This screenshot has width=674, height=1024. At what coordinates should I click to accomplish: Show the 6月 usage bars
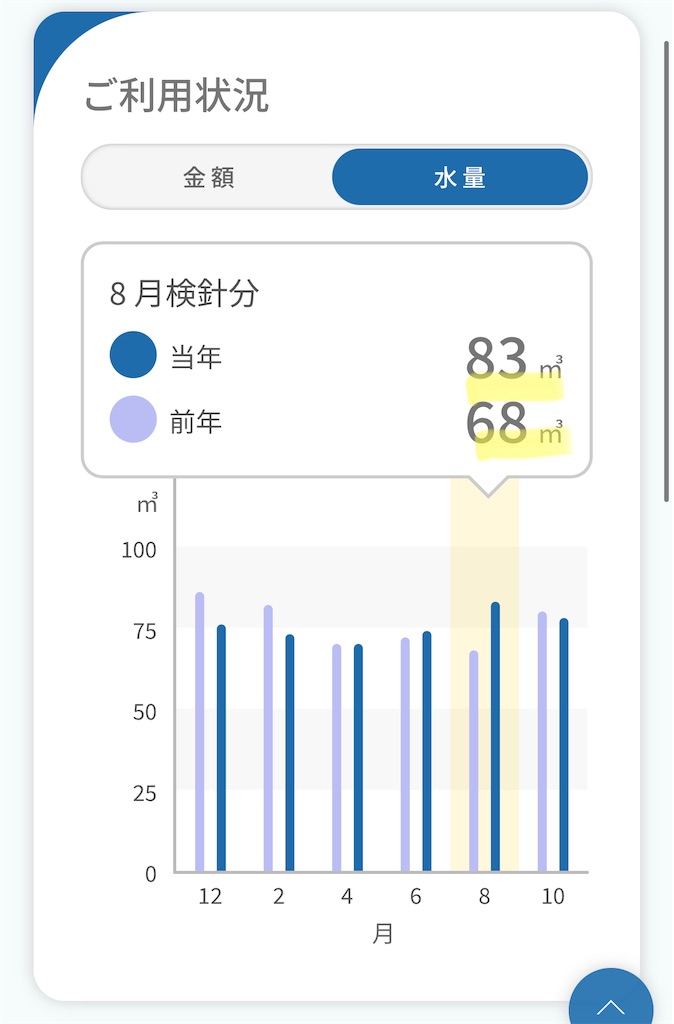click(x=416, y=755)
